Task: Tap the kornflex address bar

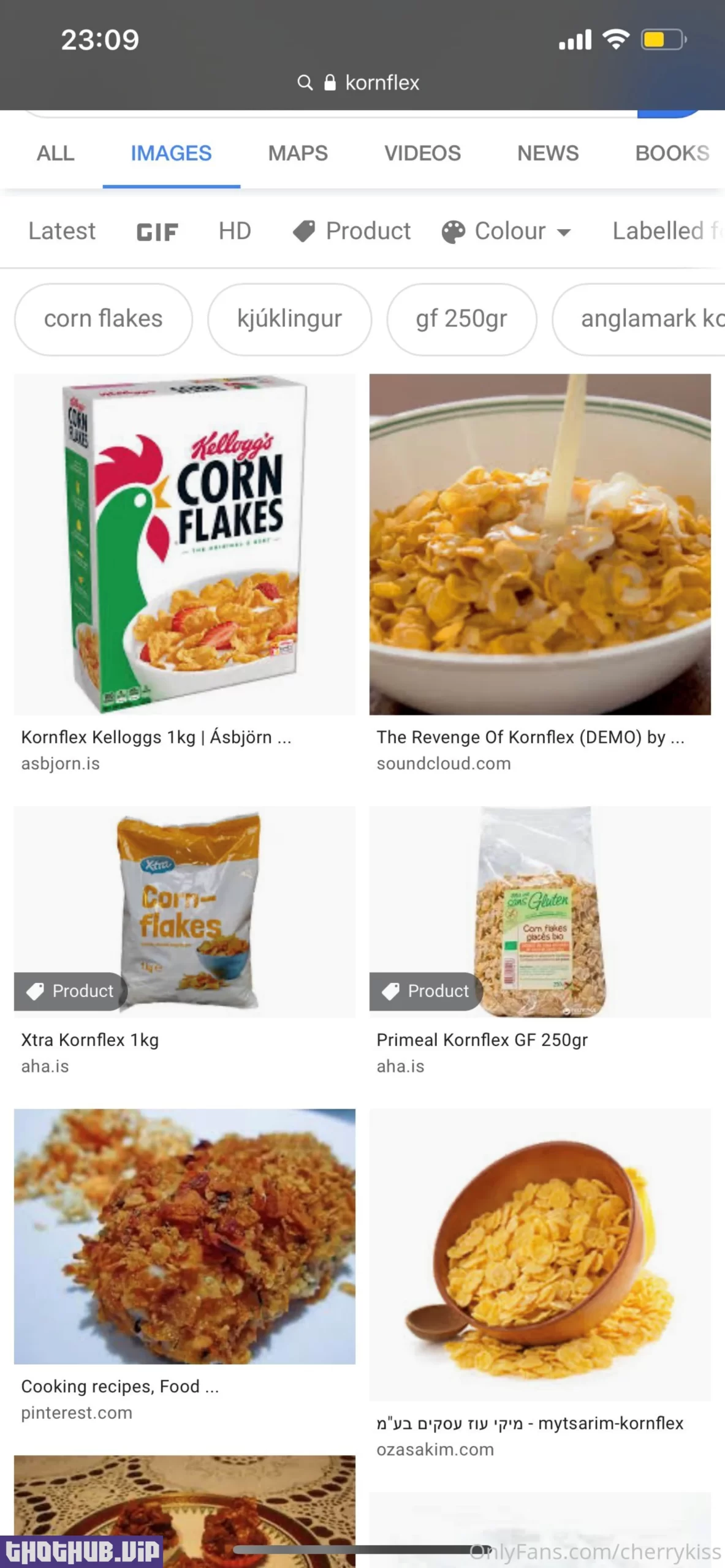Action: coord(362,83)
